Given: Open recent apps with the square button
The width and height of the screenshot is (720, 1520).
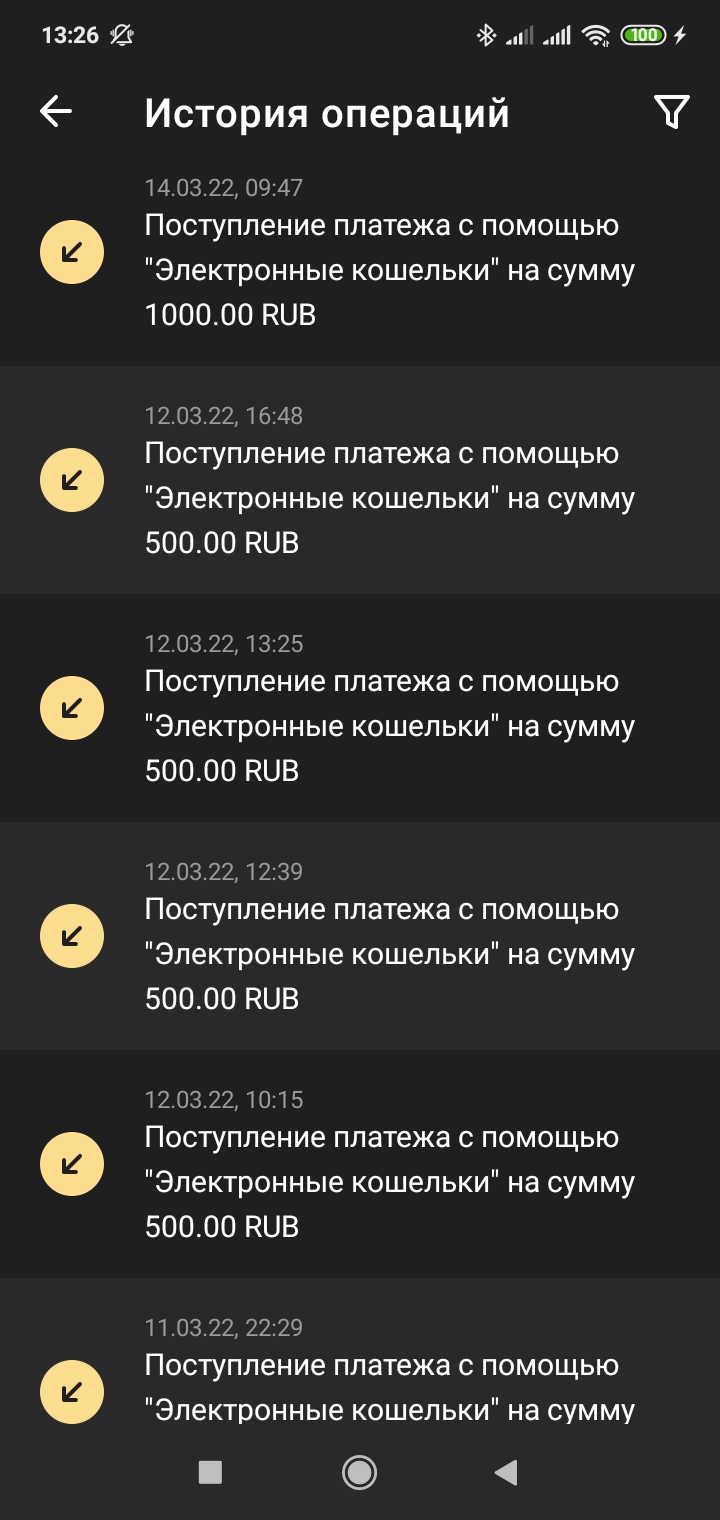Looking at the screenshot, I should (210, 1472).
